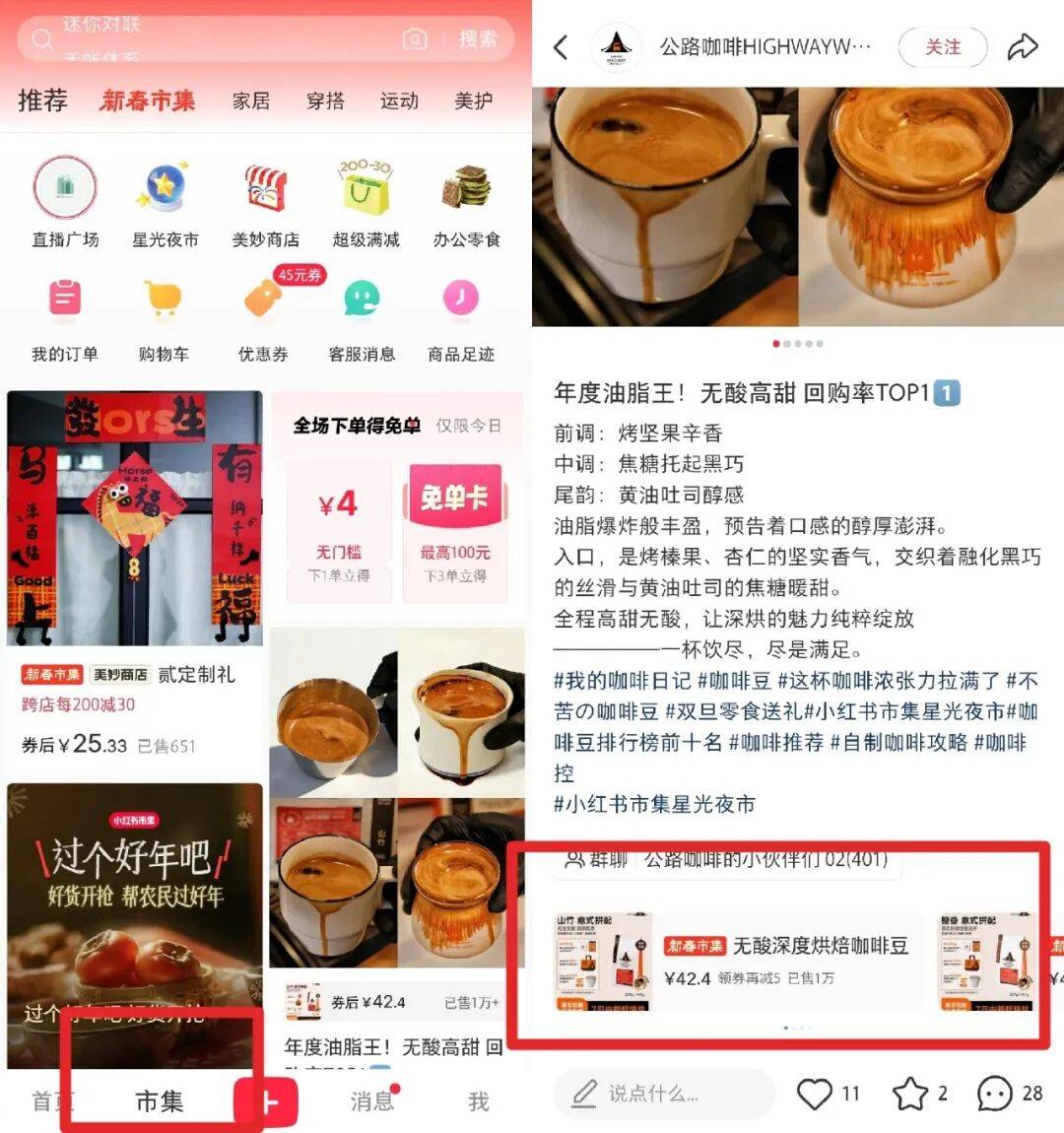This screenshot has height=1133, width=1064.
Task: Switch to the 推荐 top tab
Action: tap(42, 100)
